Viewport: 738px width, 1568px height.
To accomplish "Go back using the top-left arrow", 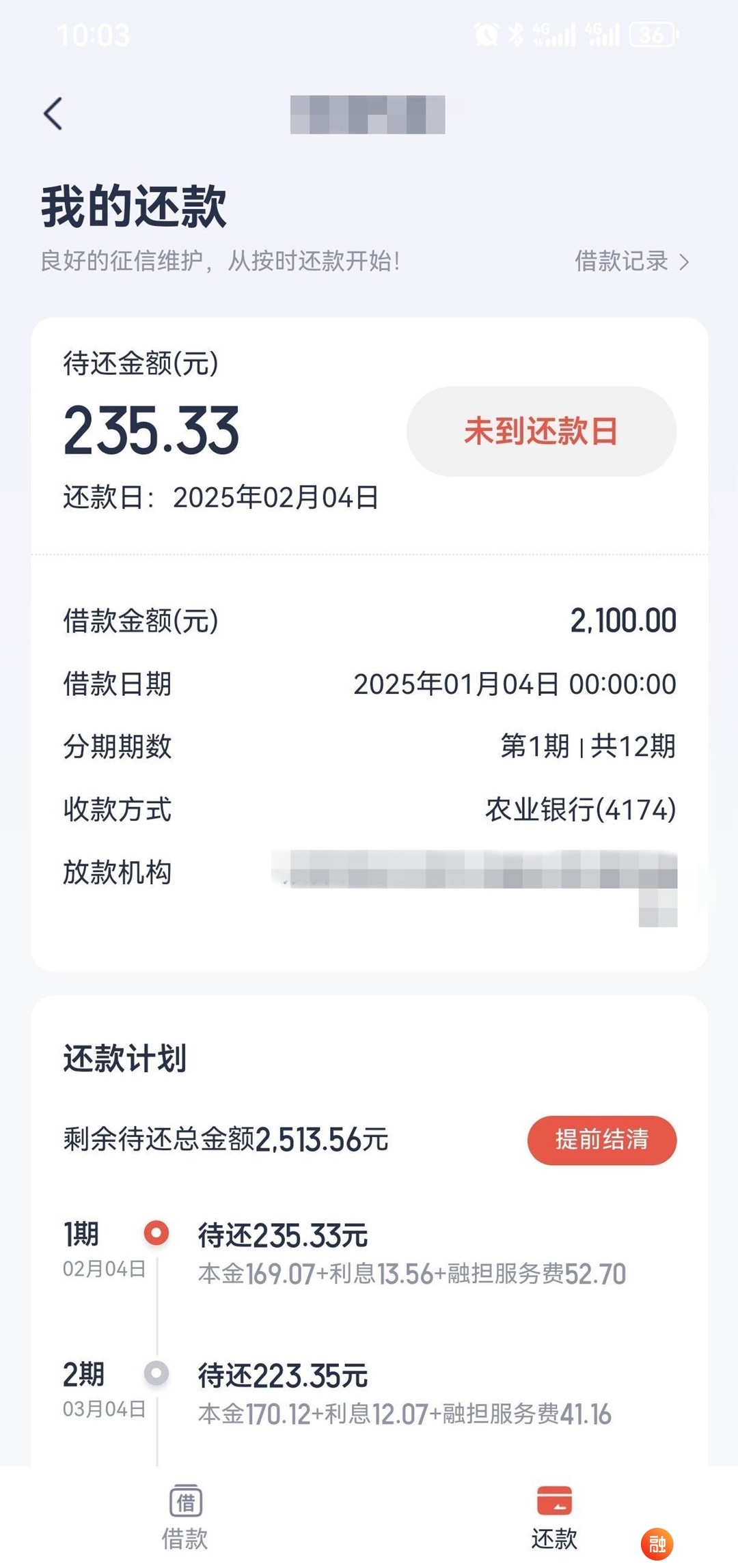I will pos(53,113).
